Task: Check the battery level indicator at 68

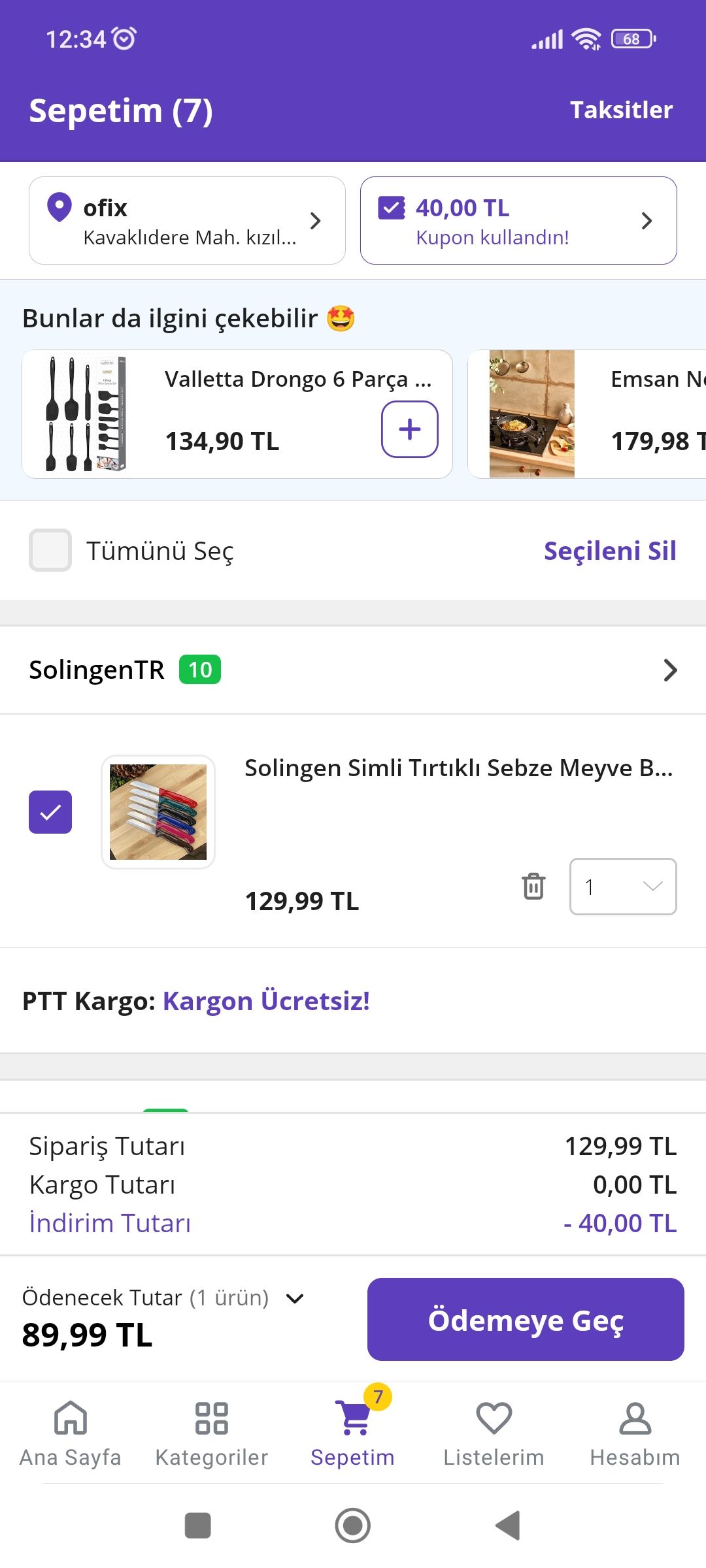Action: [631, 39]
